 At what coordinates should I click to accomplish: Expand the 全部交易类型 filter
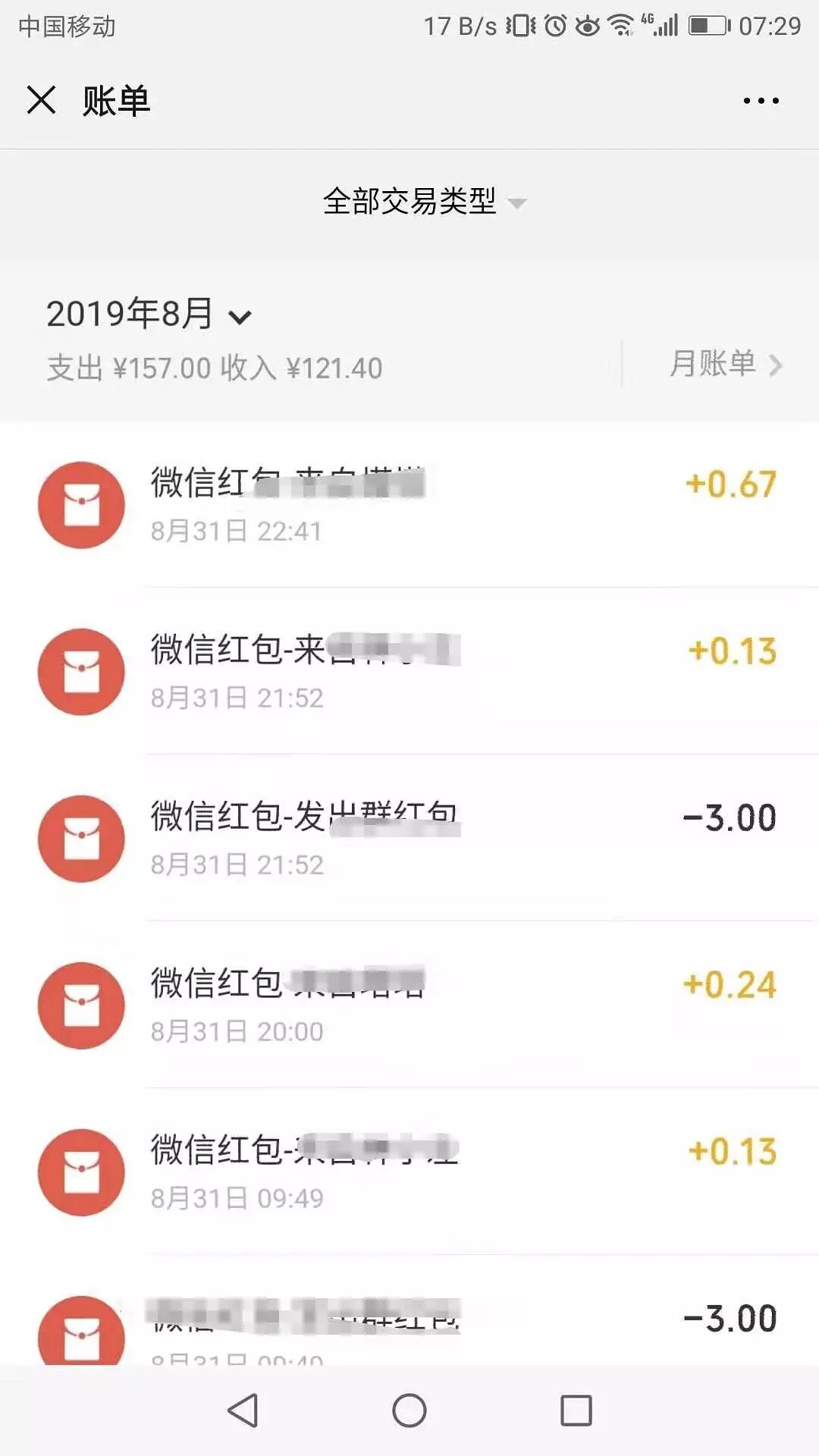coord(423,202)
